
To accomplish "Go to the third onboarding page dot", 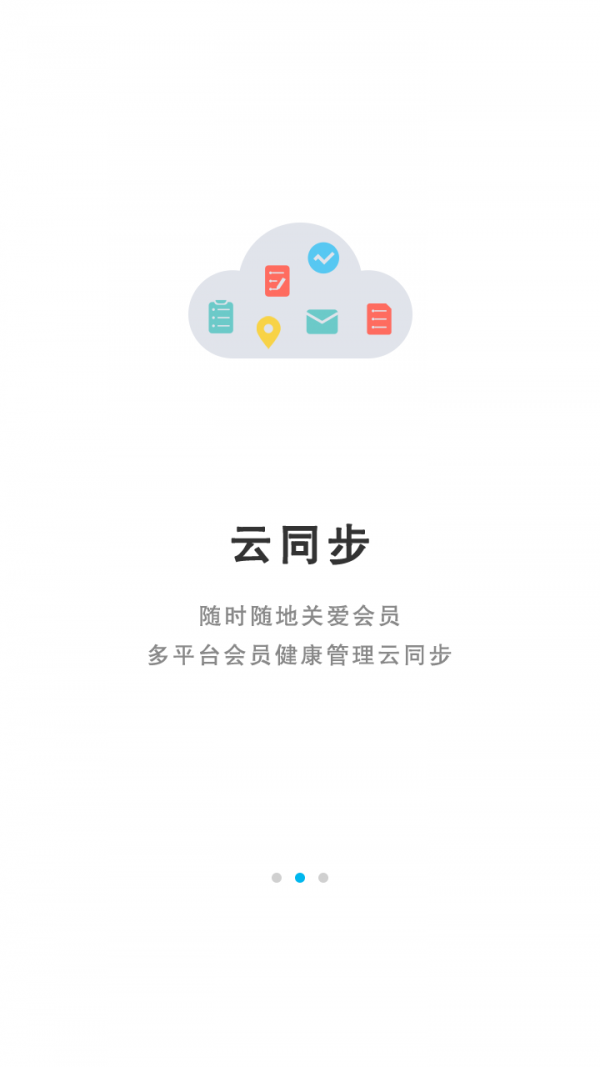I will [323, 878].
